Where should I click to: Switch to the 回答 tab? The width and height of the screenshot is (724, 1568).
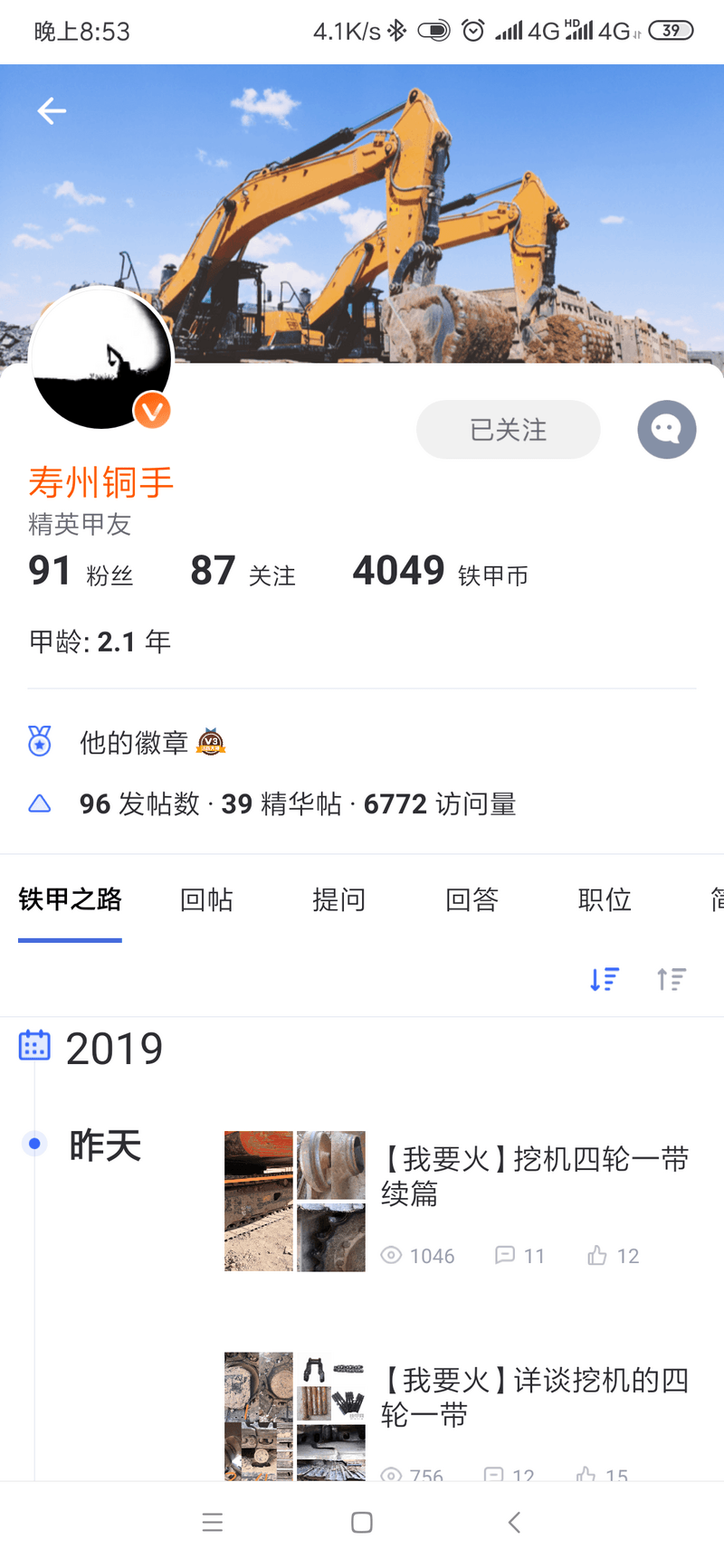point(472,899)
